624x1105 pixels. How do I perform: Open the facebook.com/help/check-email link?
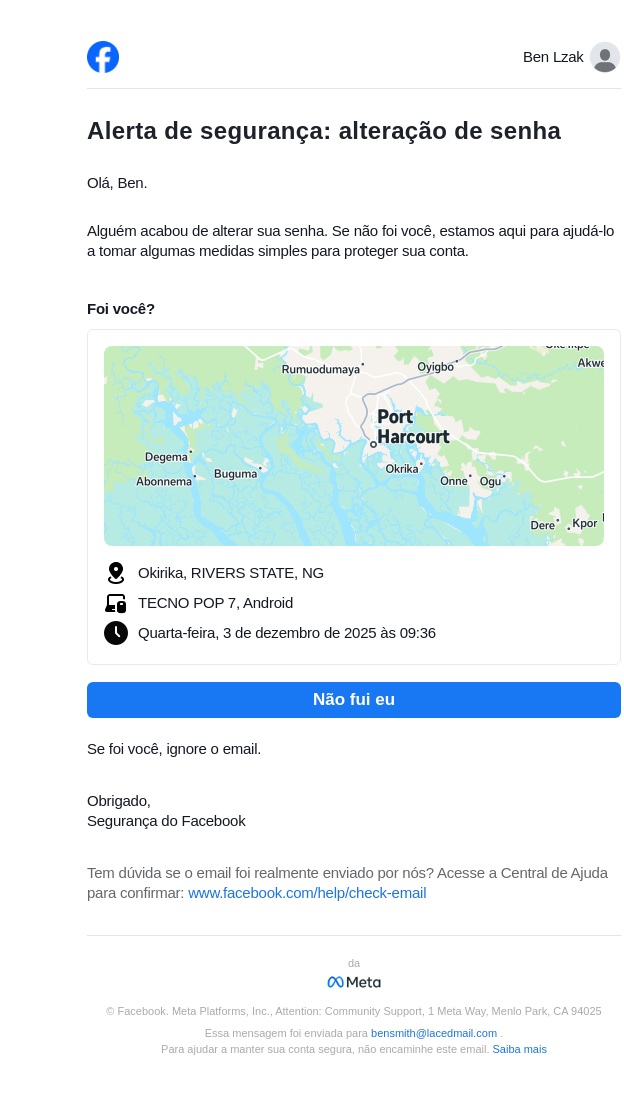click(x=307, y=893)
